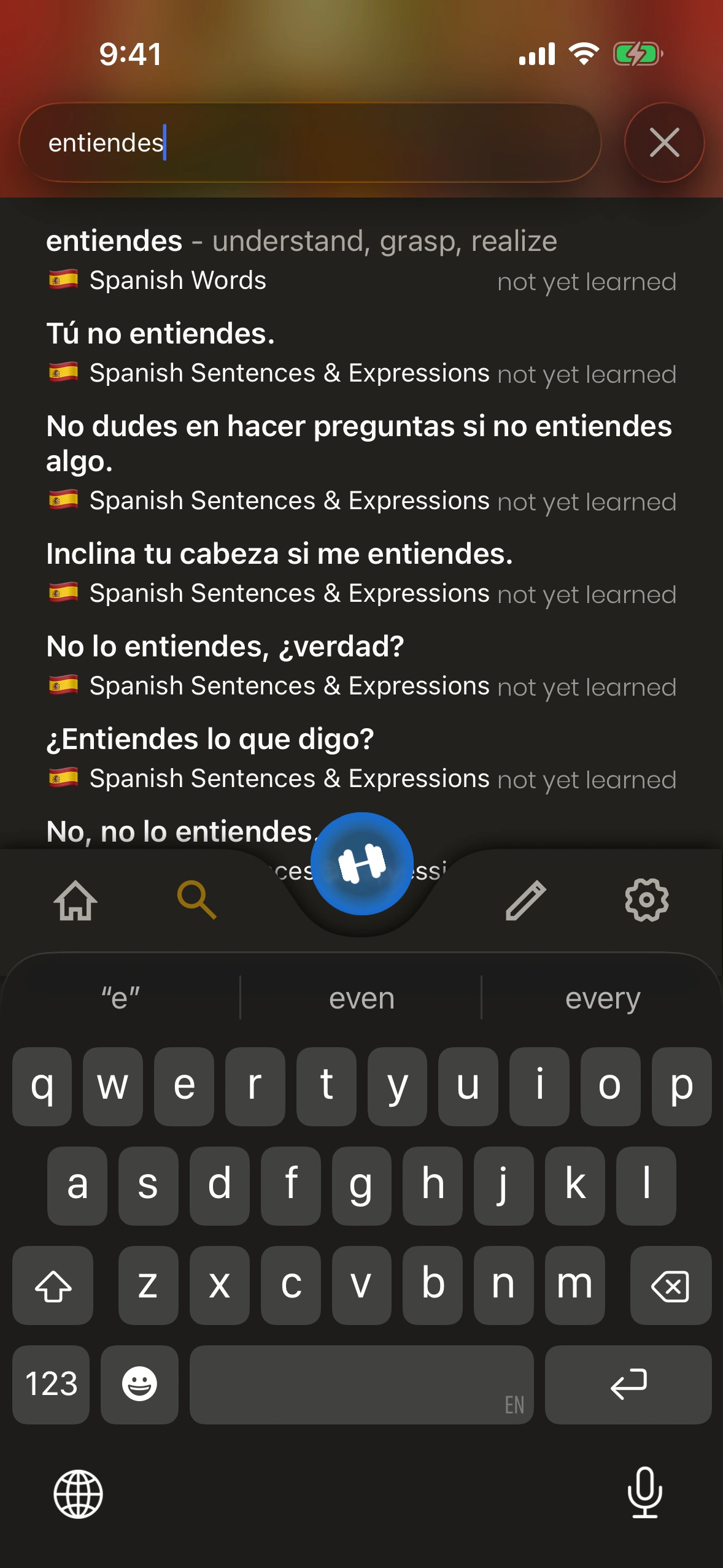The width and height of the screenshot is (723, 1568).
Task: Clear the search with the X button
Action: tap(664, 143)
